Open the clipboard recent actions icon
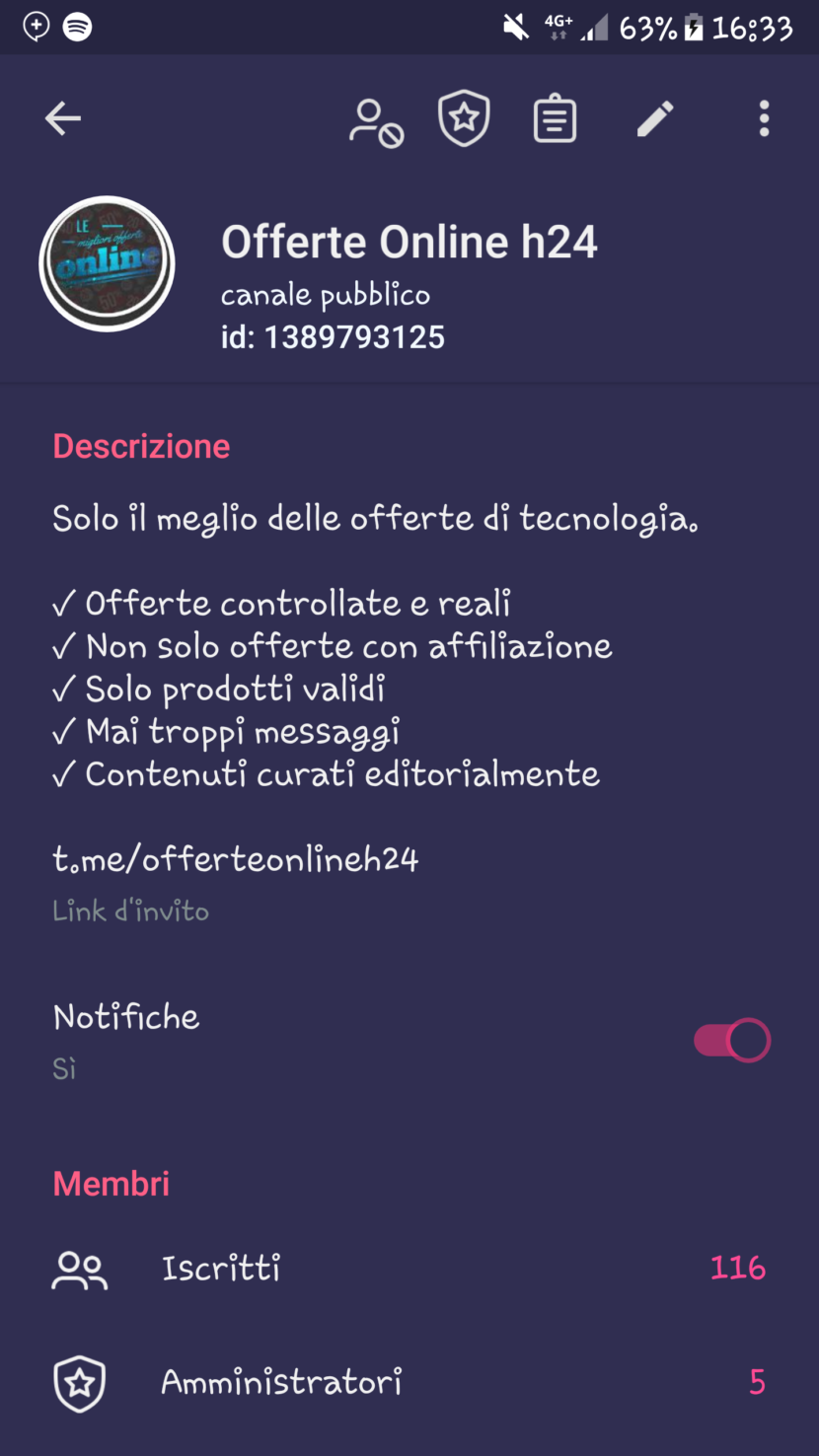Image resolution: width=819 pixels, height=1456 pixels. [x=555, y=119]
